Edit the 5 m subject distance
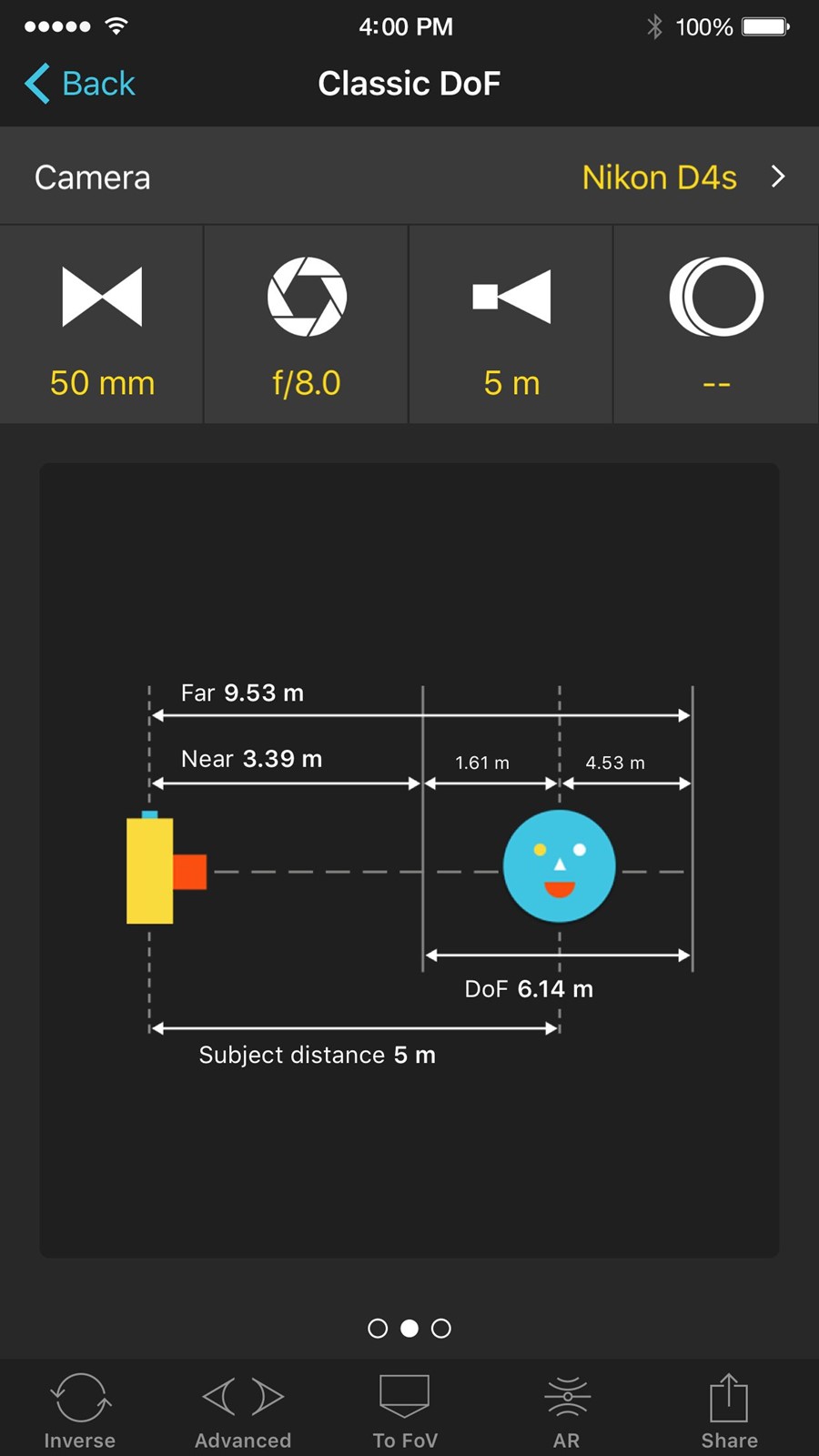Screen dimensions: 819x1456 click(511, 325)
